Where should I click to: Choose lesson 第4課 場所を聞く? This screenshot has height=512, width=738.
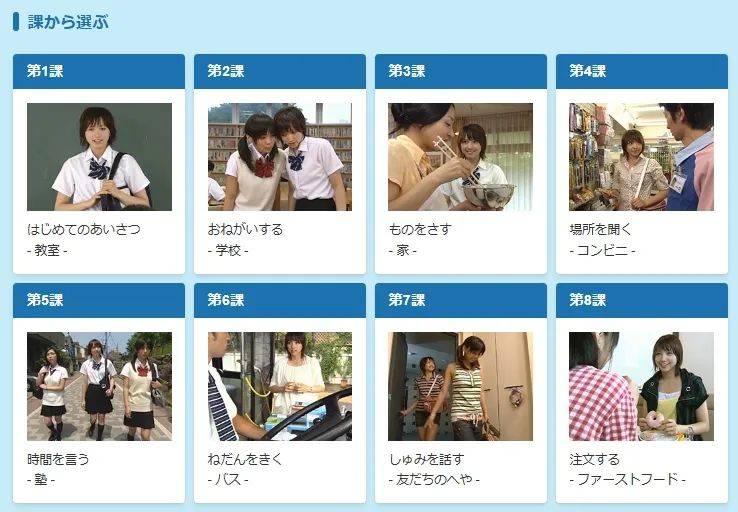click(641, 157)
